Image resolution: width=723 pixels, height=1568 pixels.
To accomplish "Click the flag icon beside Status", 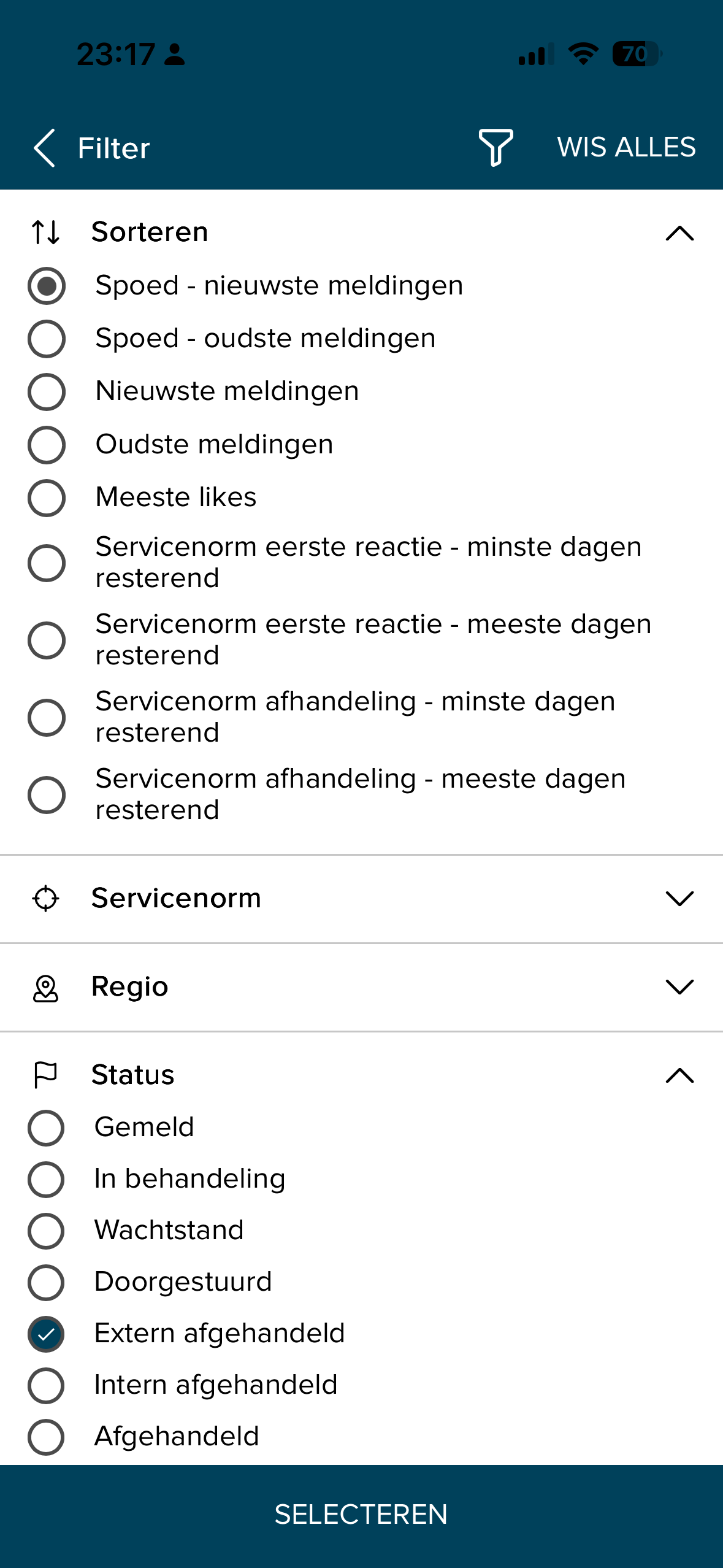I will tap(45, 1074).
